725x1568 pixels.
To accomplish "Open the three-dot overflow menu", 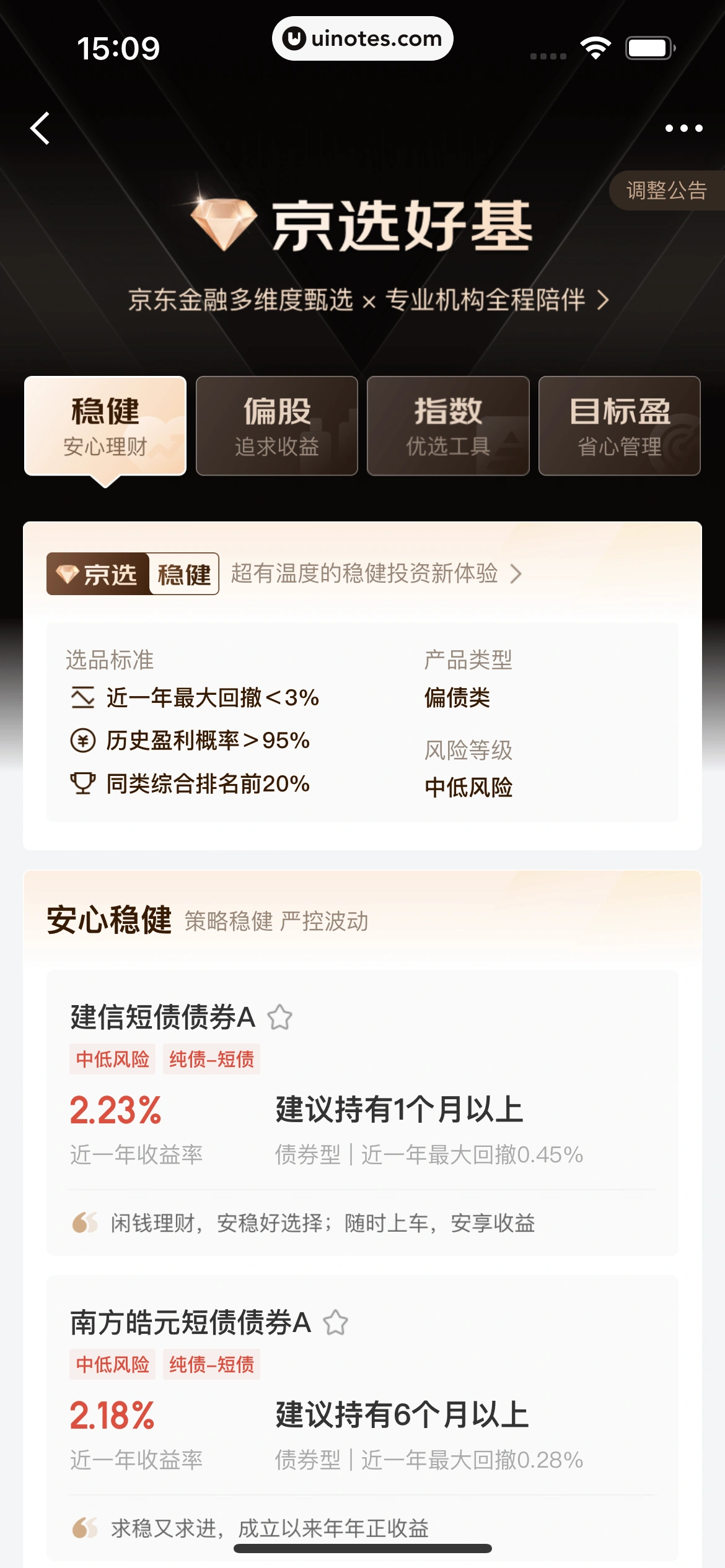I will [683, 129].
